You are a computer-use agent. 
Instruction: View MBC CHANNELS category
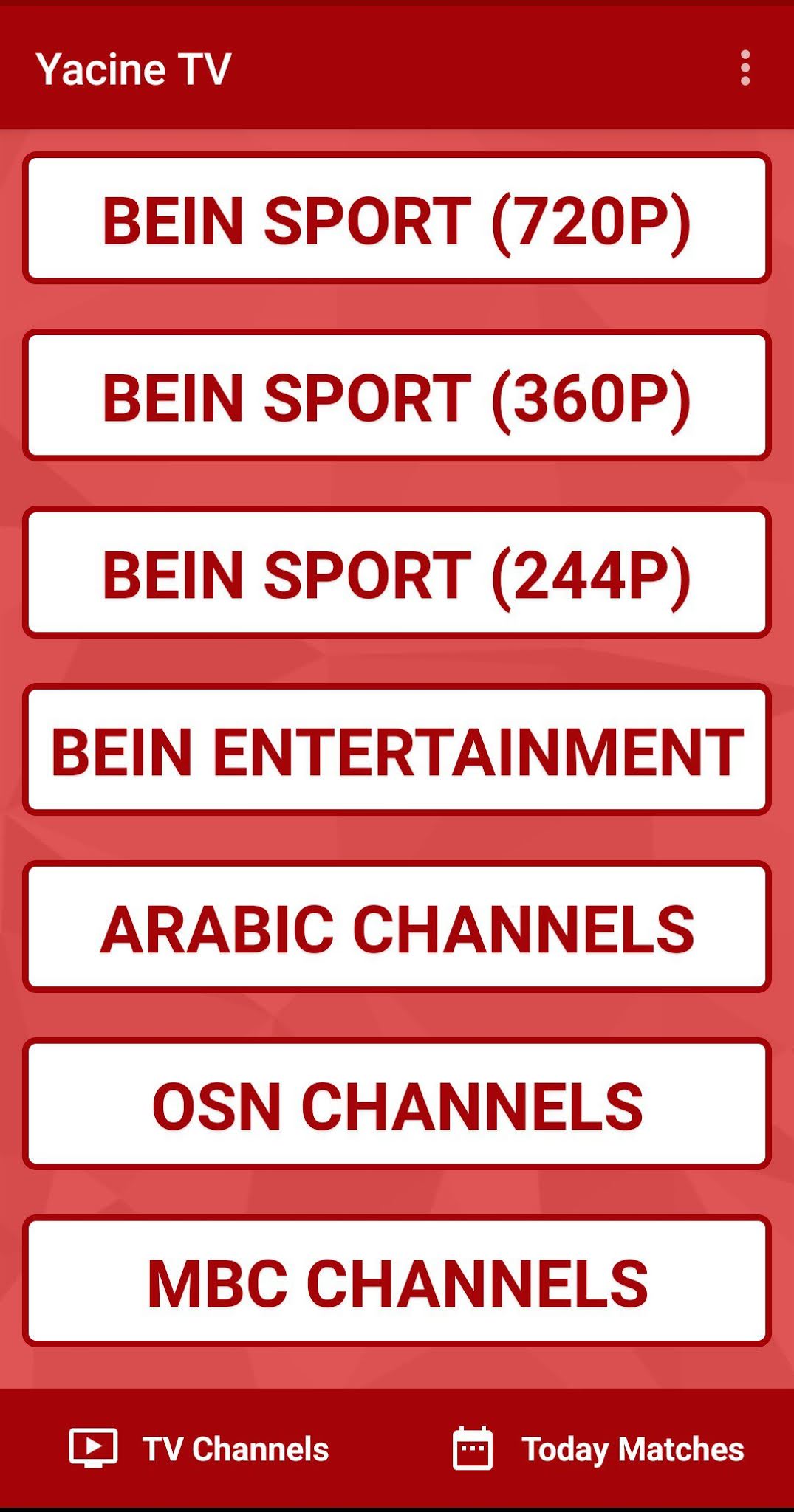coord(397,1282)
